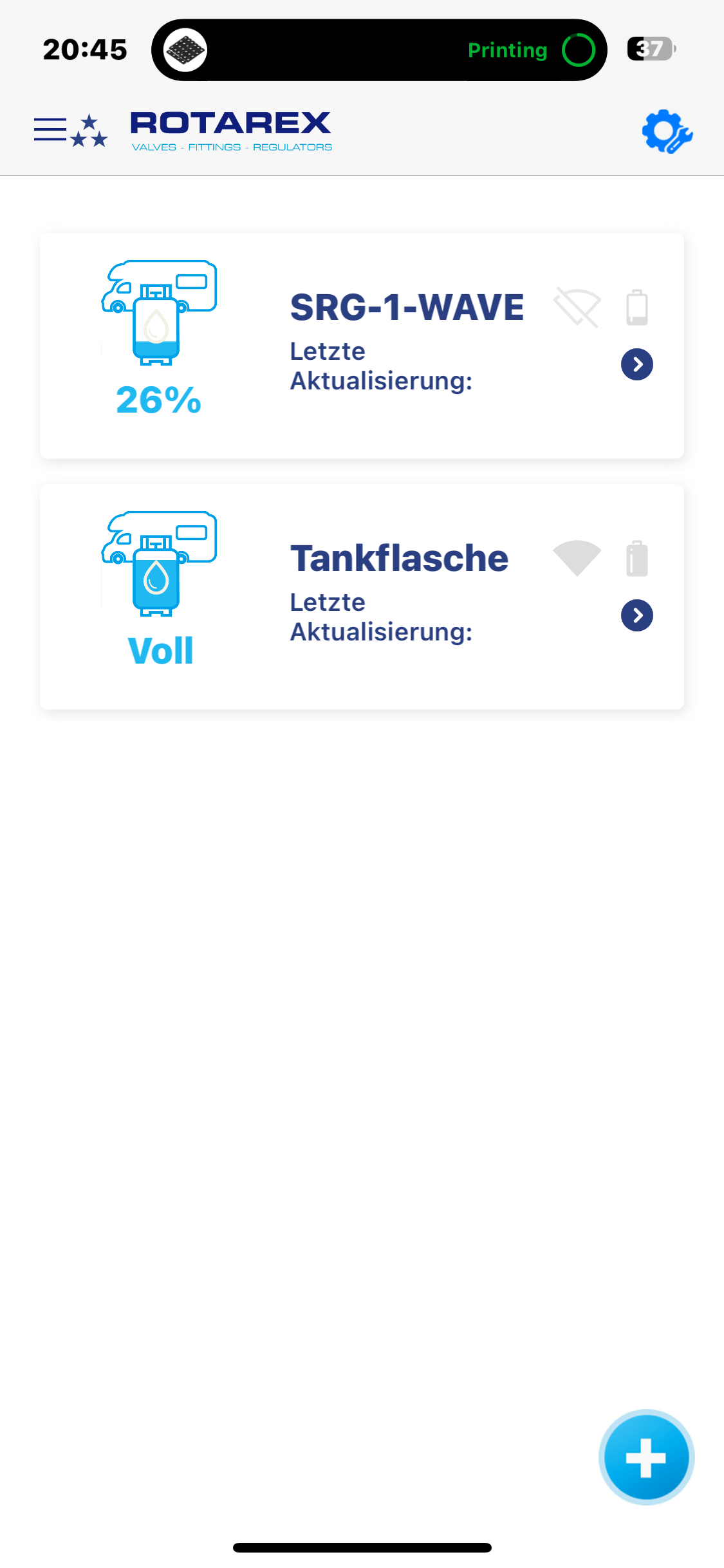The width and height of the screenshot is (724, 1568).
Task: Select the SRG-1-WAVE device title
Action: [x=405, y=307]
